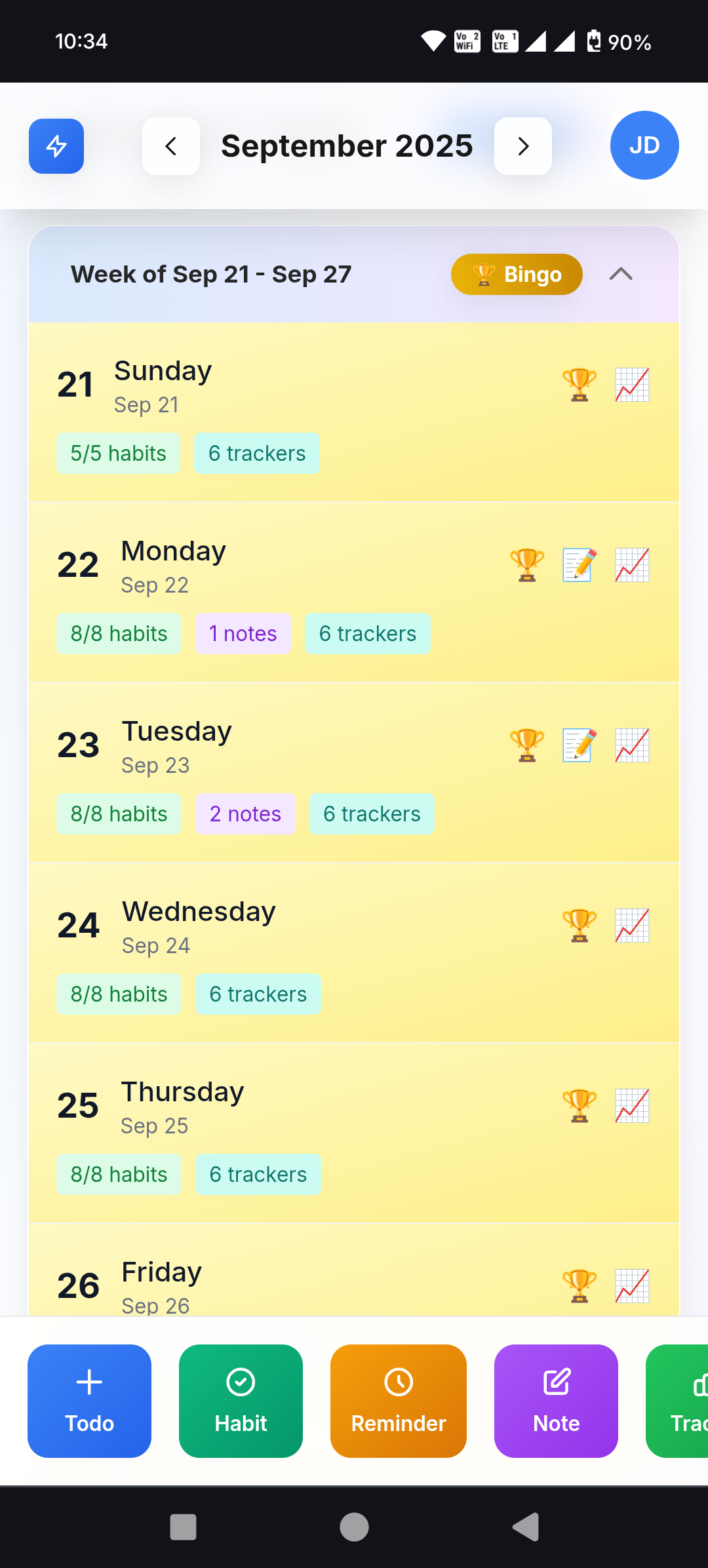708x1568 pixels.
Task: Go to the next month
Action: 522,146
